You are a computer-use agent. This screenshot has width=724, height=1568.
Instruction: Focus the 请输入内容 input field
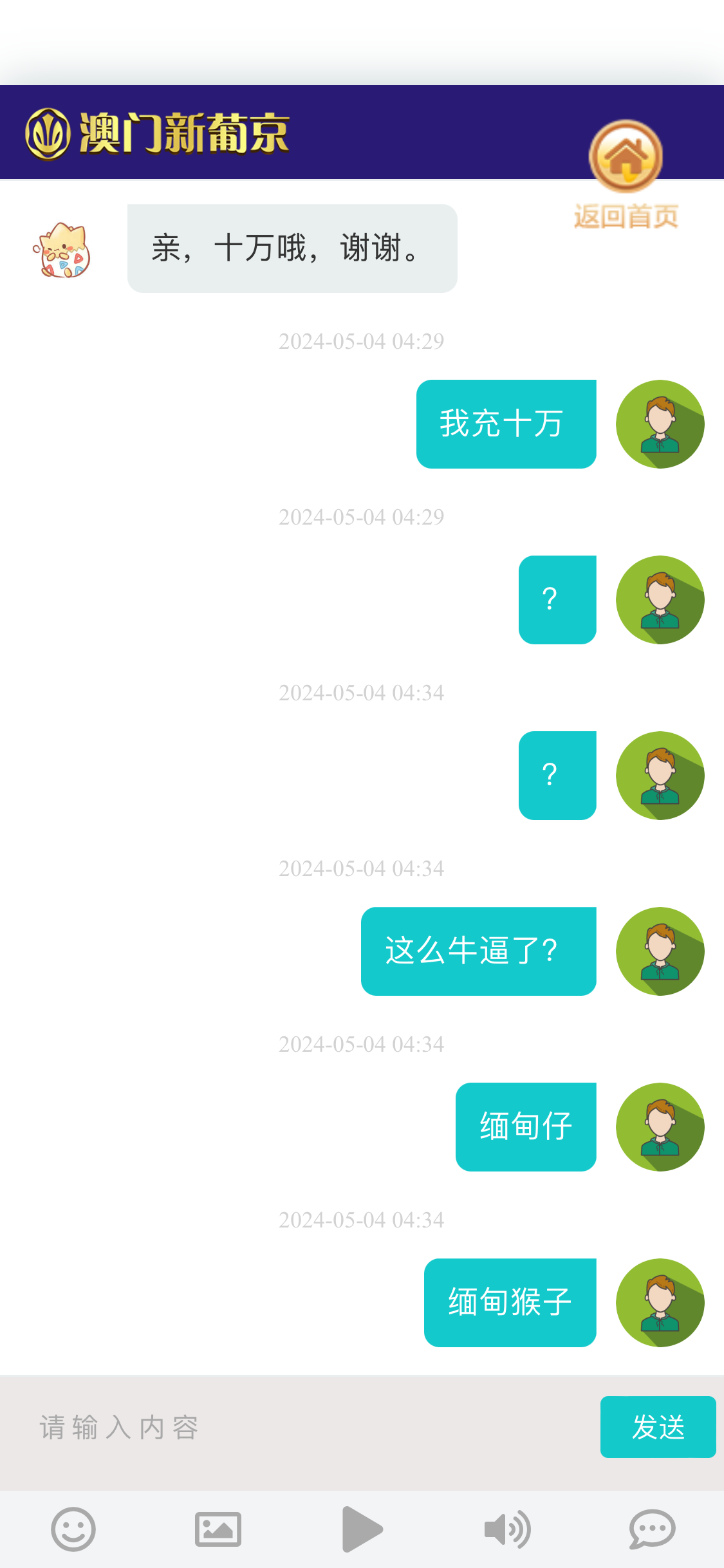pyautogui.click(x=257, y=1426)
